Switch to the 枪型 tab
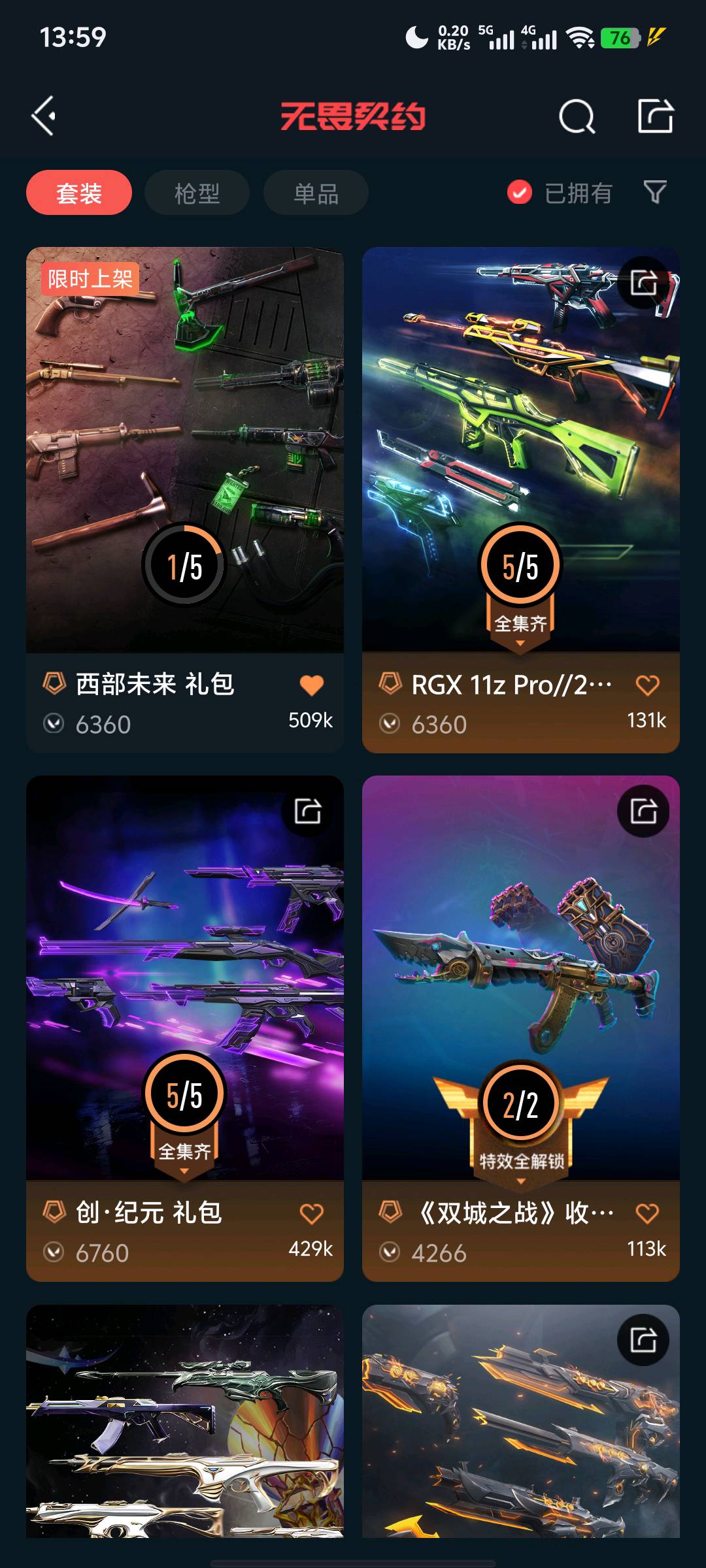 [197, 193]
